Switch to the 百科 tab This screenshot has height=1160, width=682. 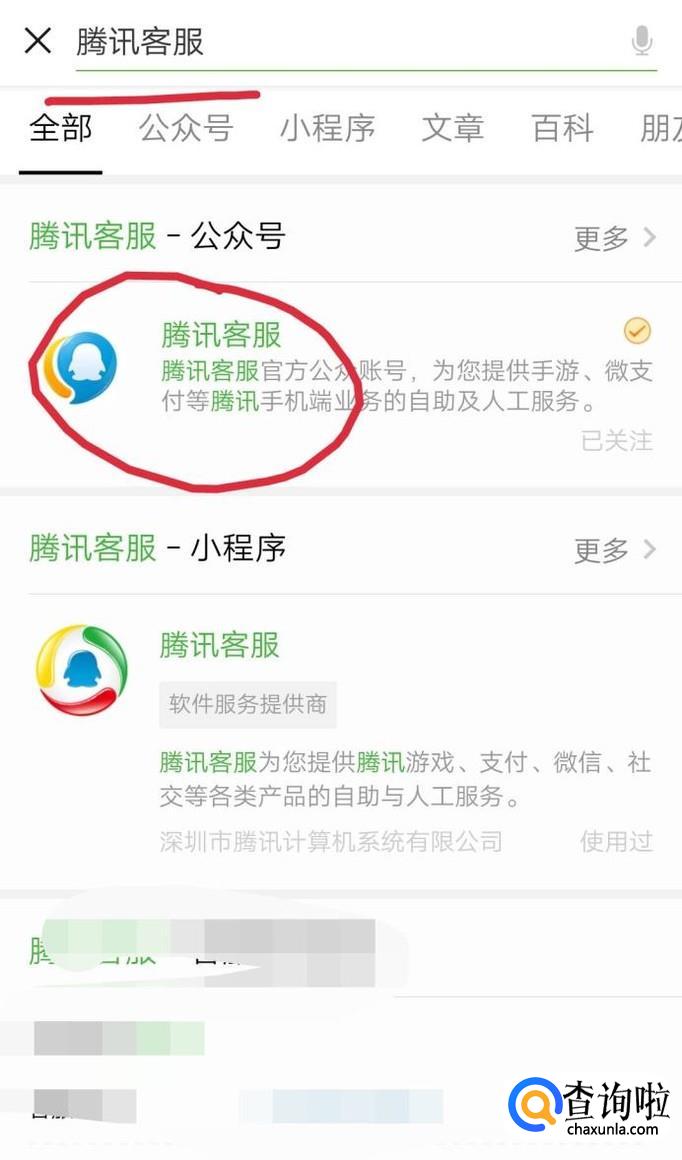(562, 129)
